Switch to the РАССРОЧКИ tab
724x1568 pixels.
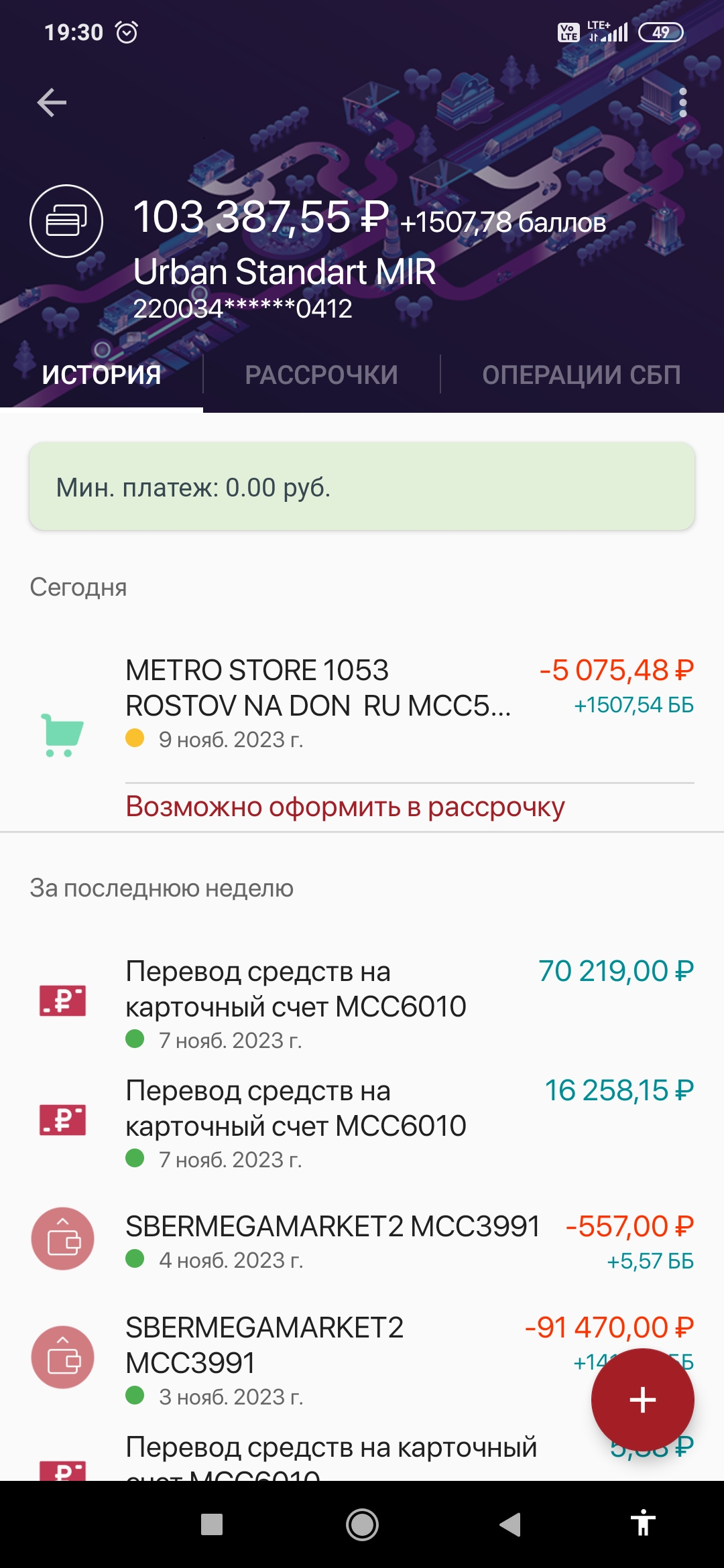point(321,375)
